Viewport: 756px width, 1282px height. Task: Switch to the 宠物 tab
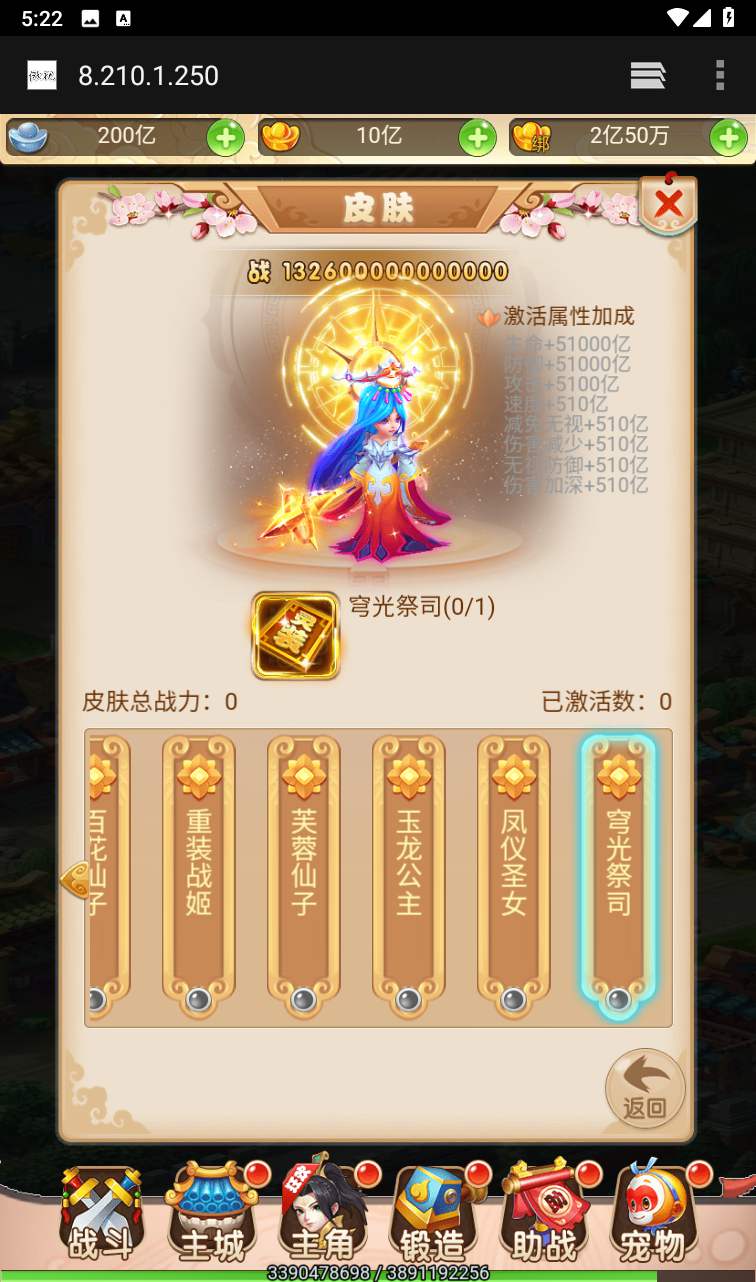pyautogui.click(x=654, y=1215)
